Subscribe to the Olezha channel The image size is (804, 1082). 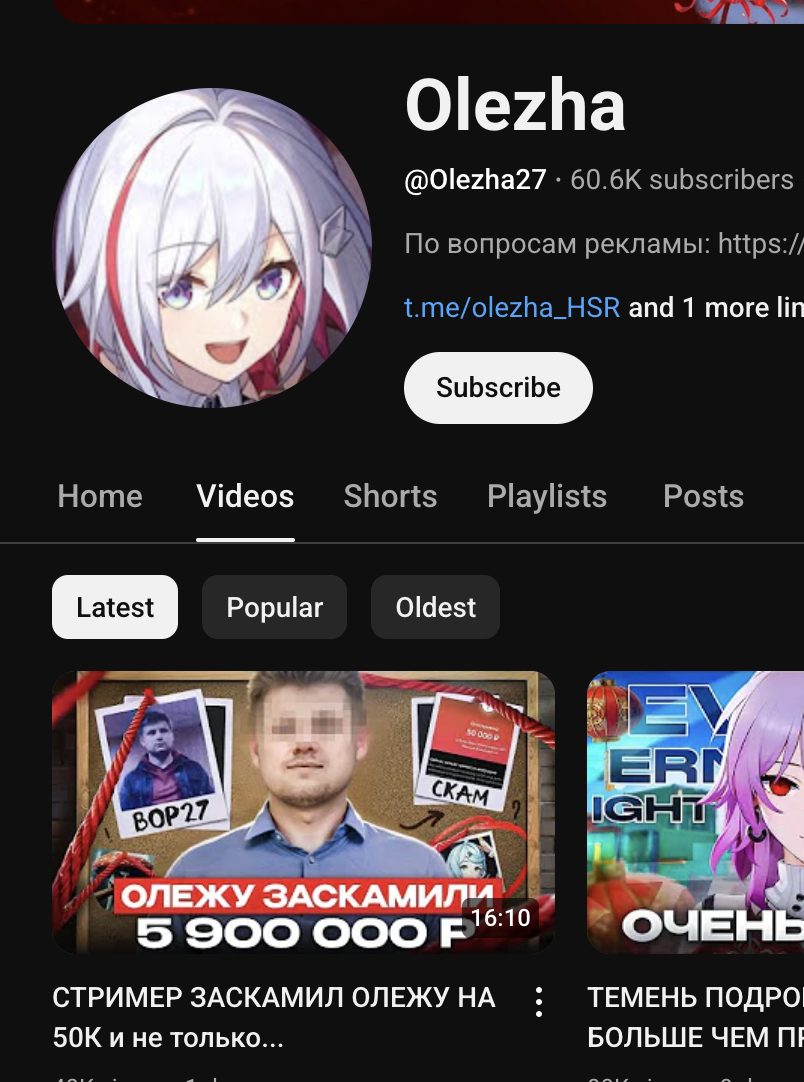tap(498, 388)
